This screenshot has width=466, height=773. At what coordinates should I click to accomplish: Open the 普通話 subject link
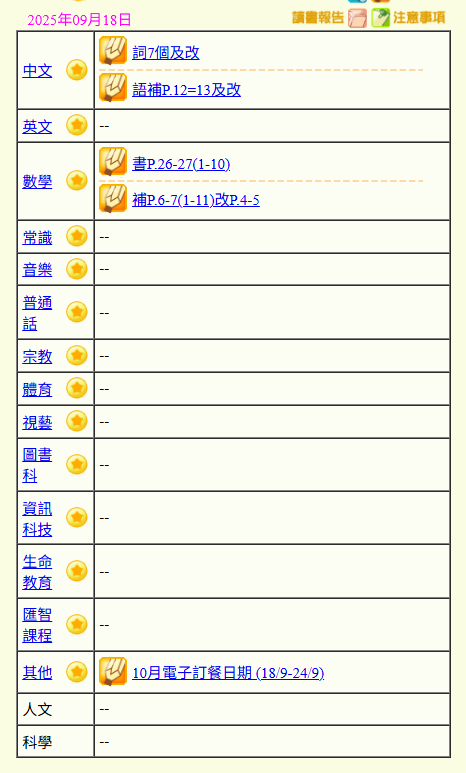37,313
